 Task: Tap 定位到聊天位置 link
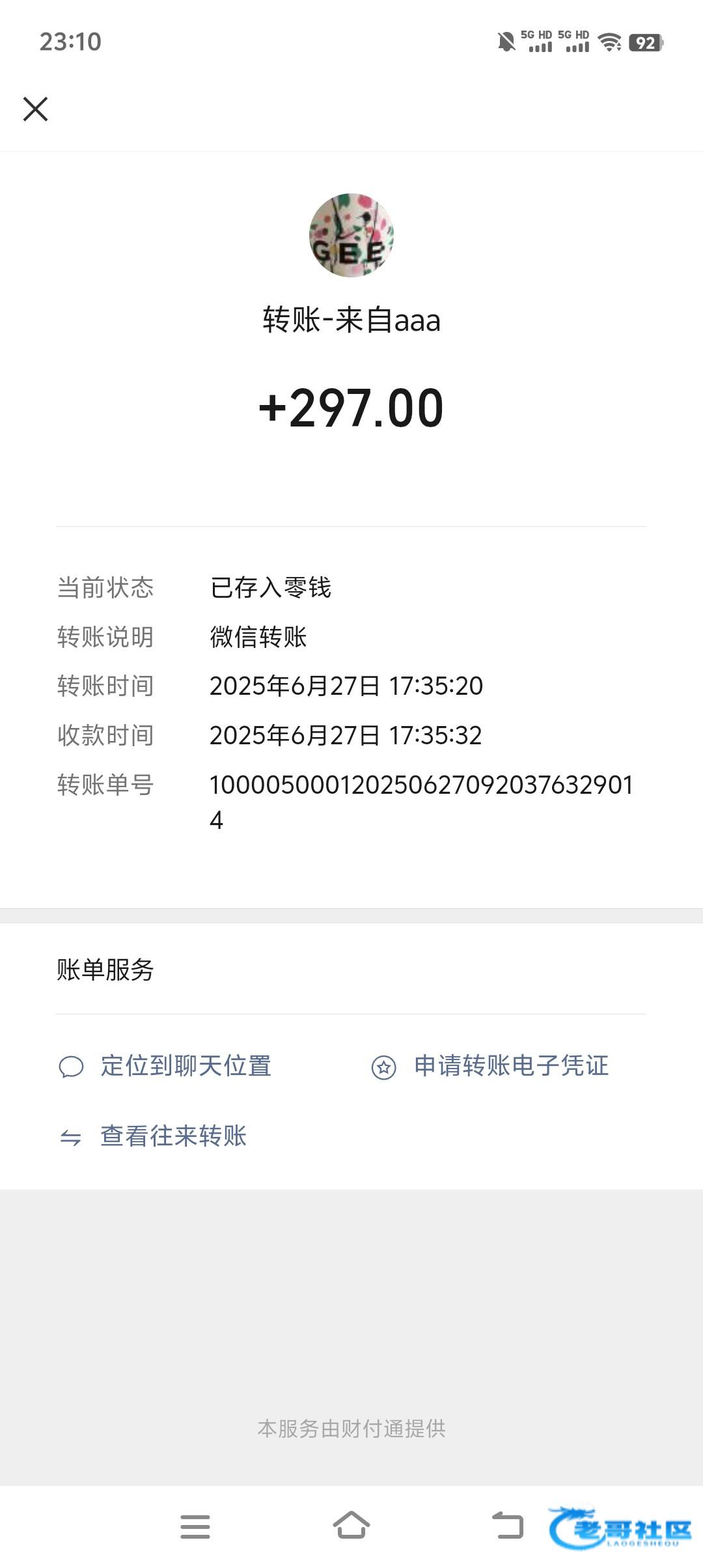coord(165,1067)
